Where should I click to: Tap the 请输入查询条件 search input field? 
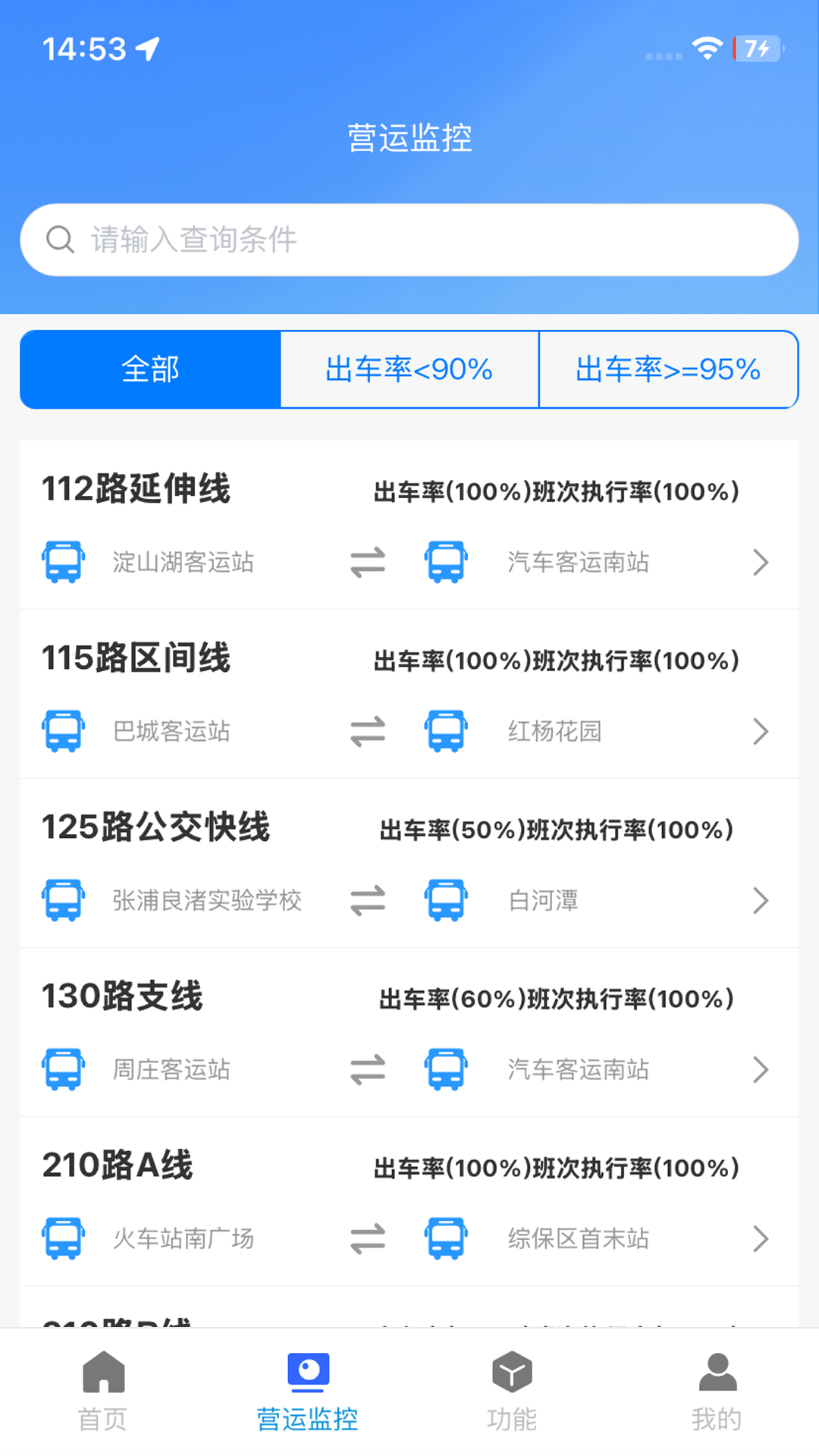coord(409,240)
